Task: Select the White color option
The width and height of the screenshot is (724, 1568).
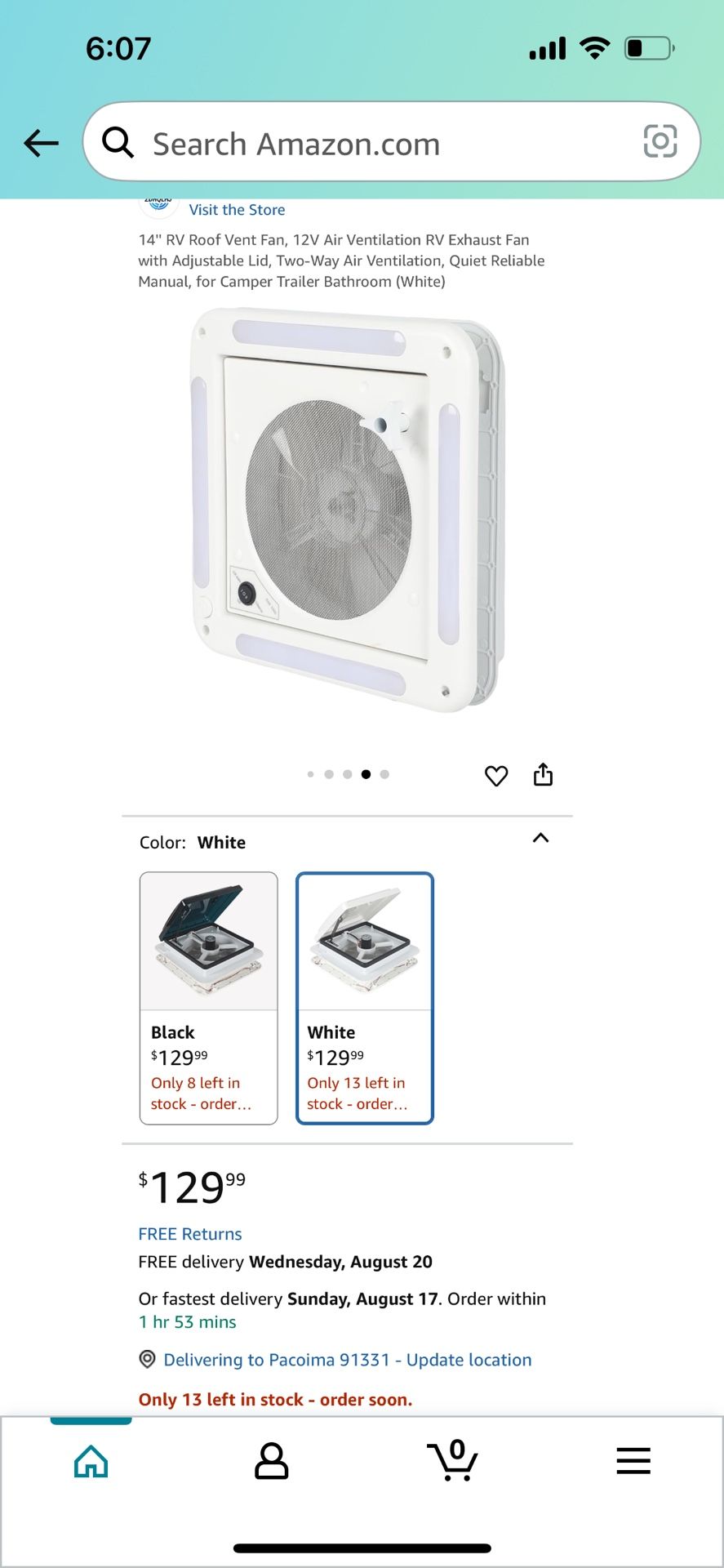Action: (364, 998)
